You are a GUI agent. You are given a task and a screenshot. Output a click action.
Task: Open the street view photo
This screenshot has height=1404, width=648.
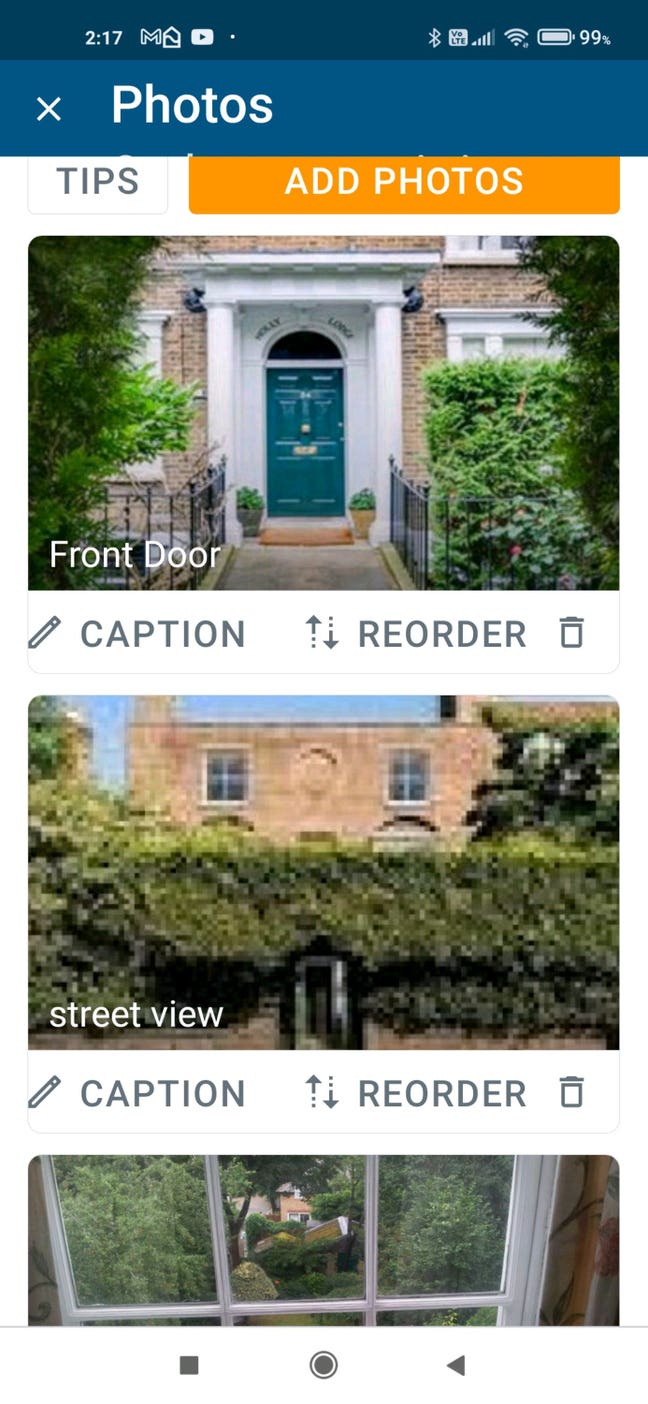(x=323, y=872)
